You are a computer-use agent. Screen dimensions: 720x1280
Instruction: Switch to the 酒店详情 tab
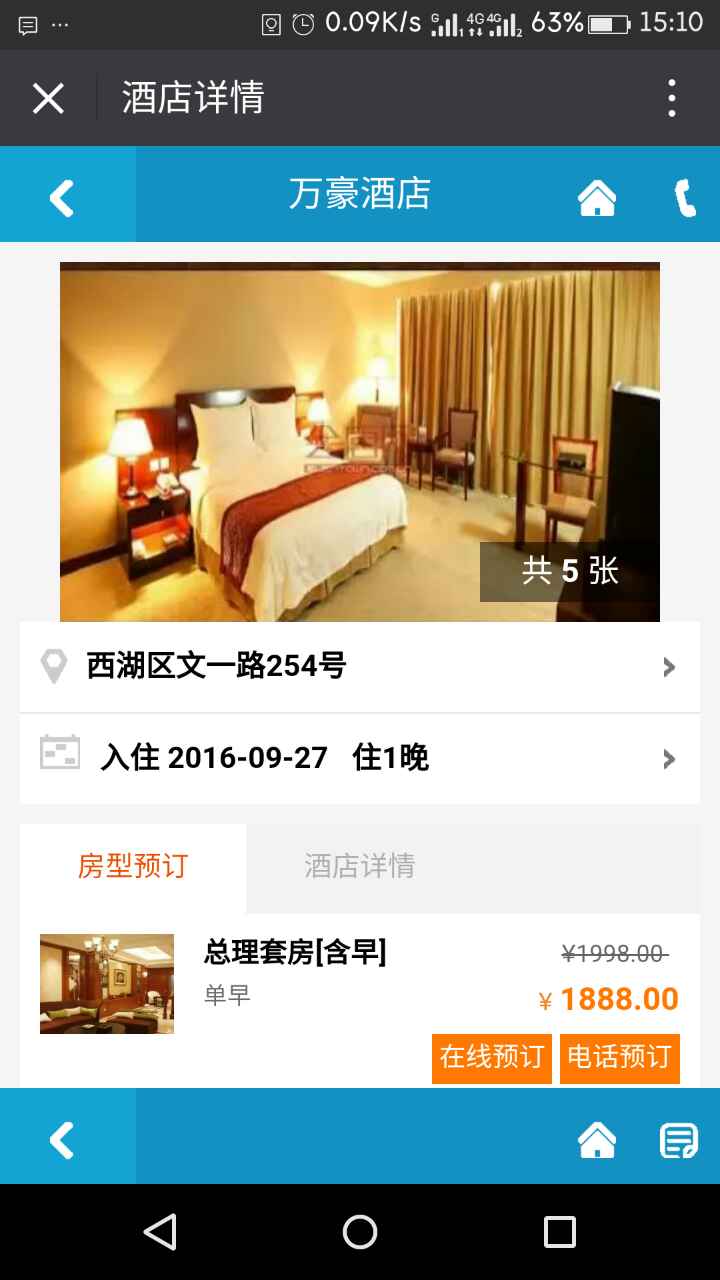360,866
